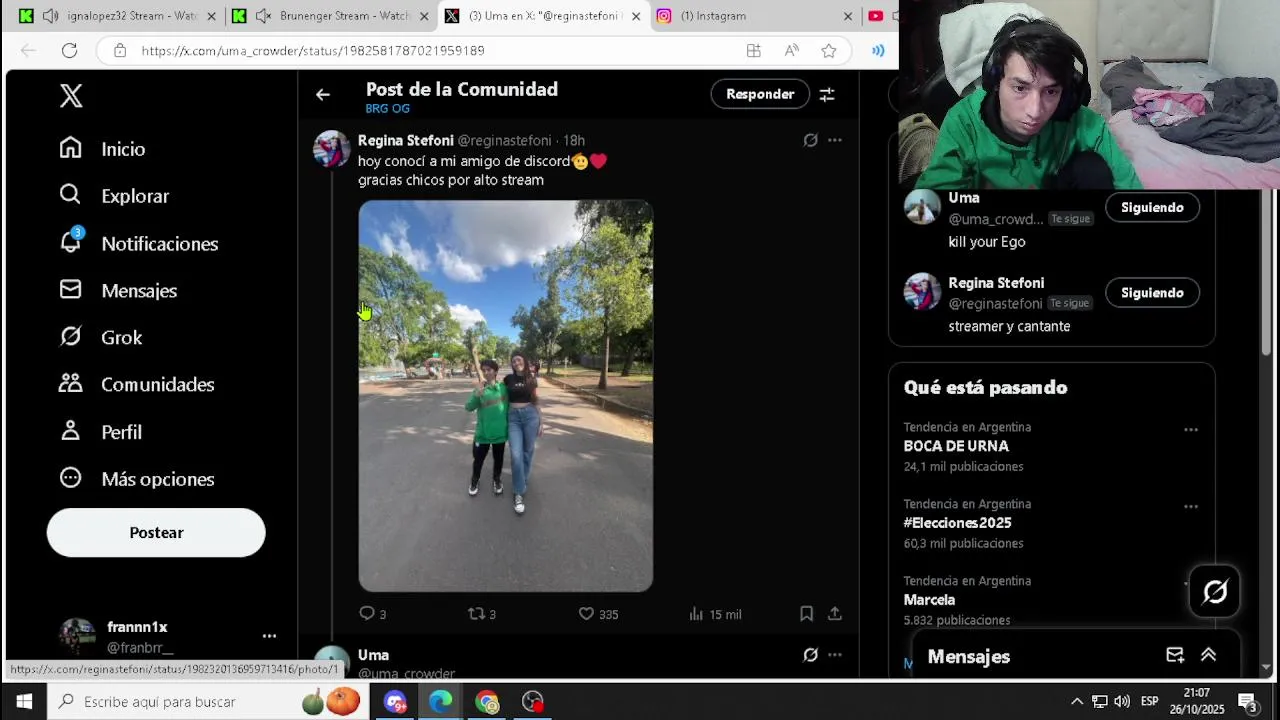Compose a post with Postear

[x=156, y=533]
